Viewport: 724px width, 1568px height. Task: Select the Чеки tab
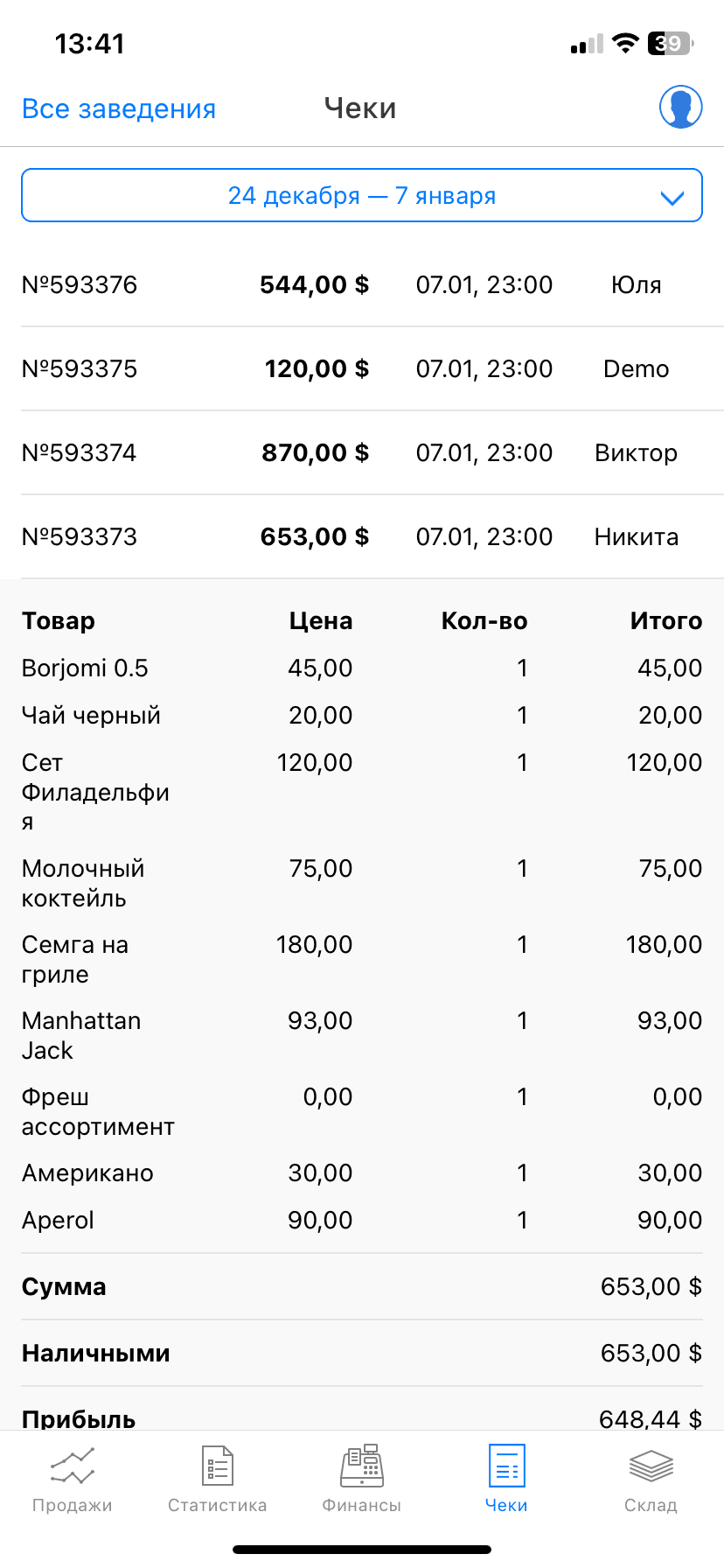click(506, 1479)
